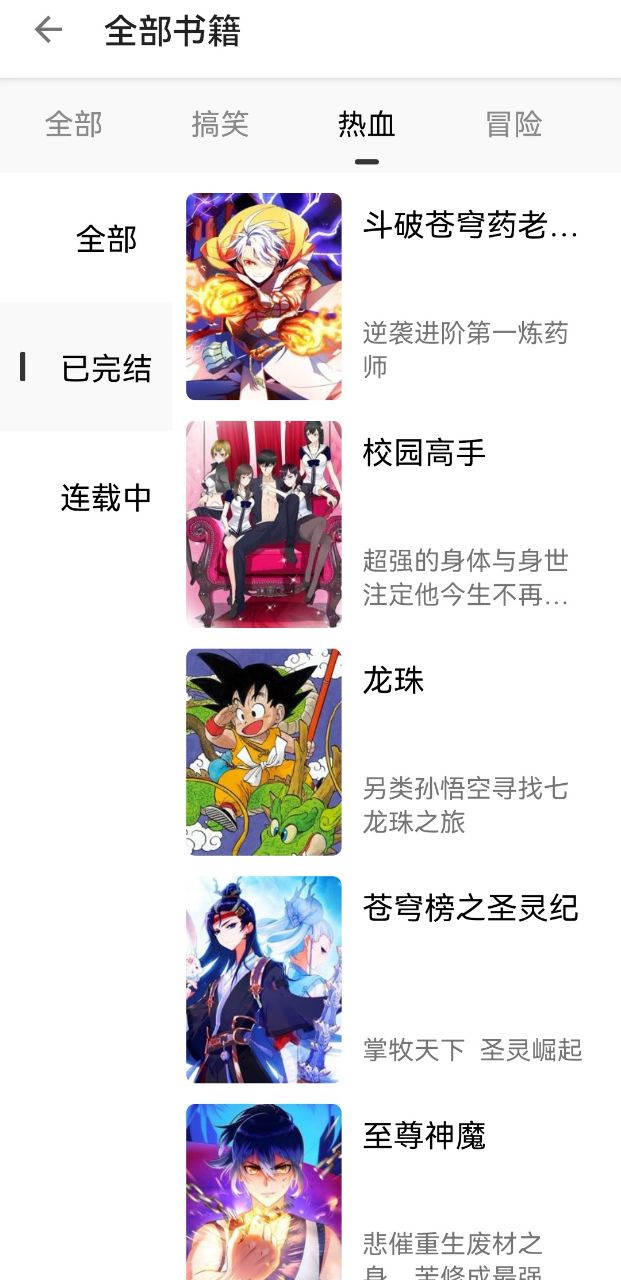Show 全部 status in the side filter
Image resolution: width=621 pixels, height=1280 pixels.
(x=106, y=240)
